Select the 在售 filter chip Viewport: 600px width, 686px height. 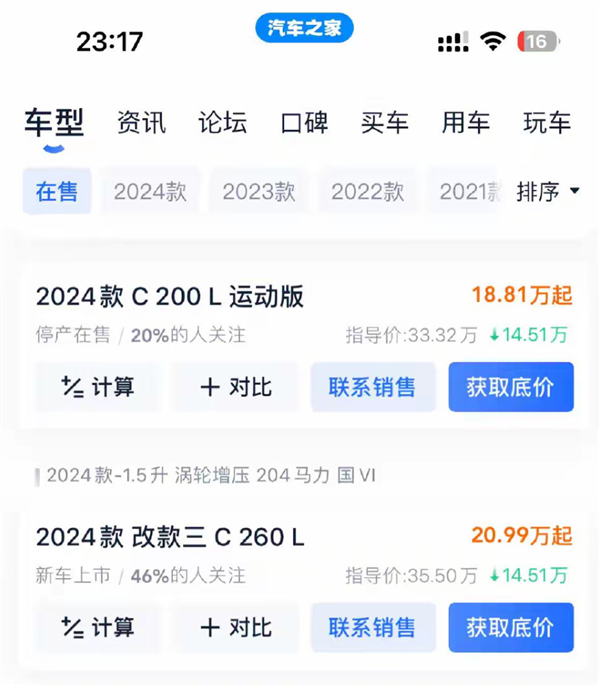[57, 191]
